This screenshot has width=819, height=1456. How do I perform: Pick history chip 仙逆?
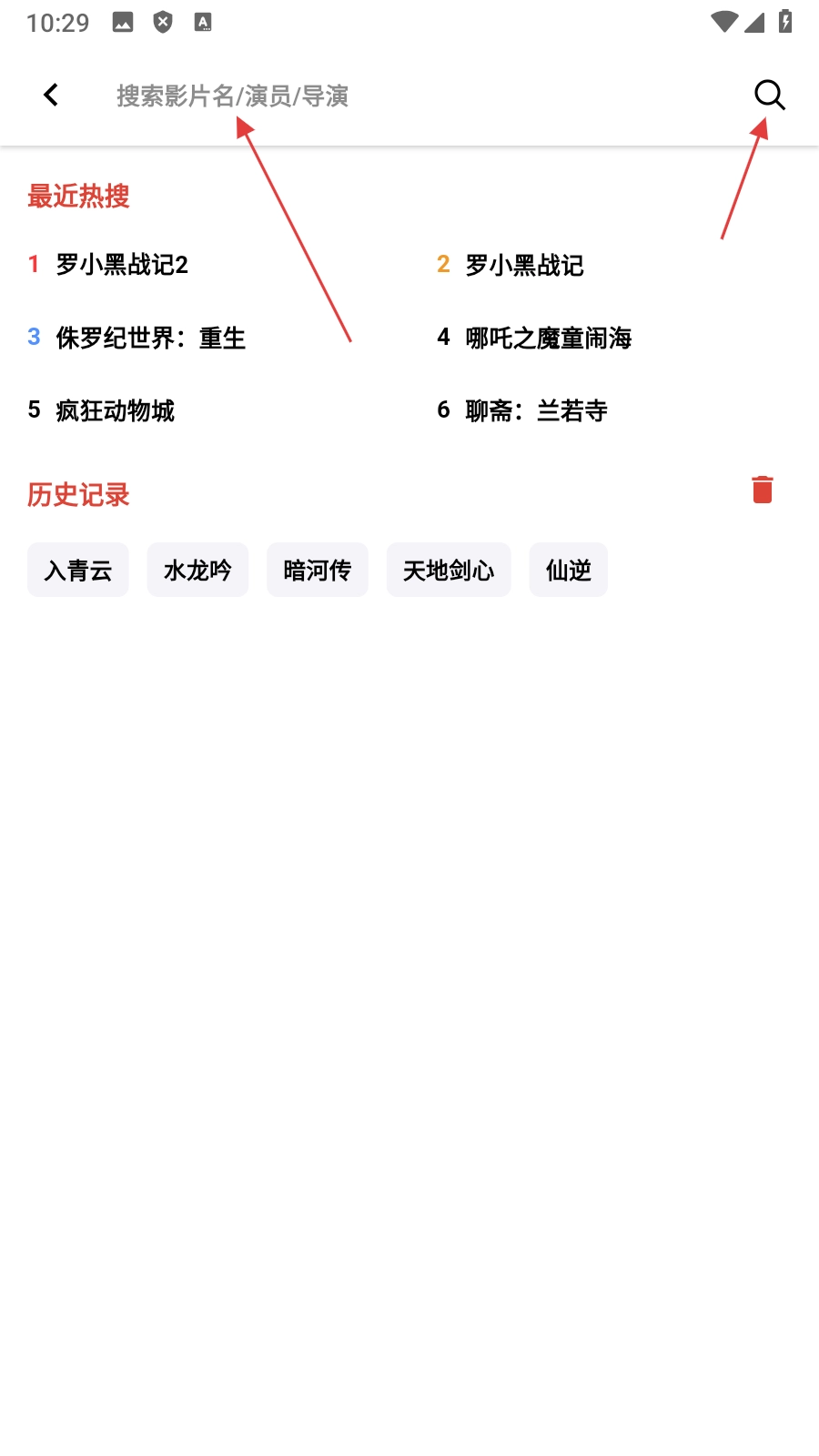tap(569, 571)
